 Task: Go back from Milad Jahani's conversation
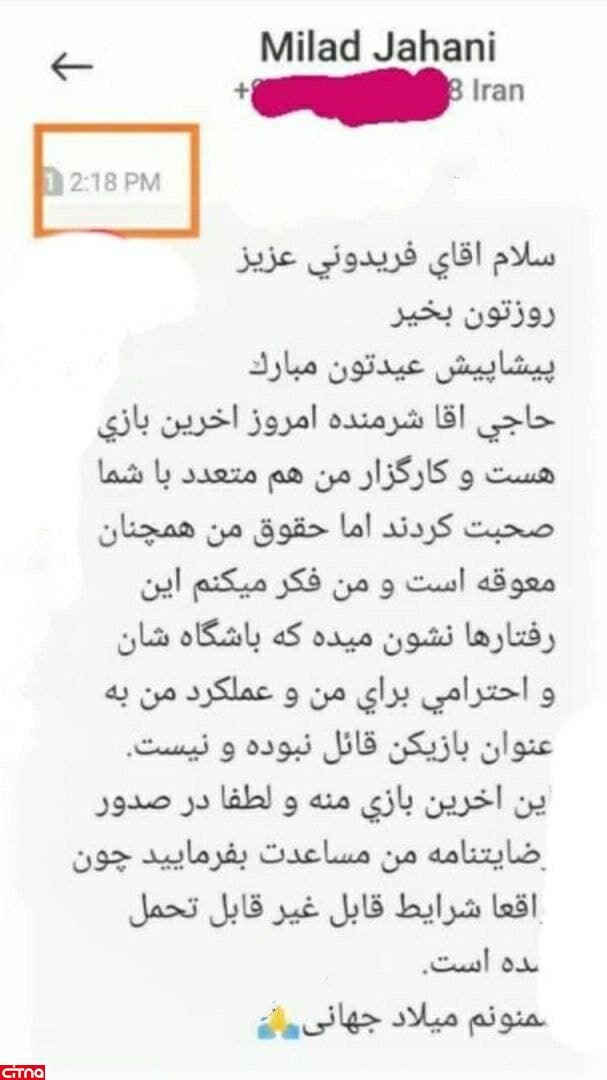(x=71, y=67)
